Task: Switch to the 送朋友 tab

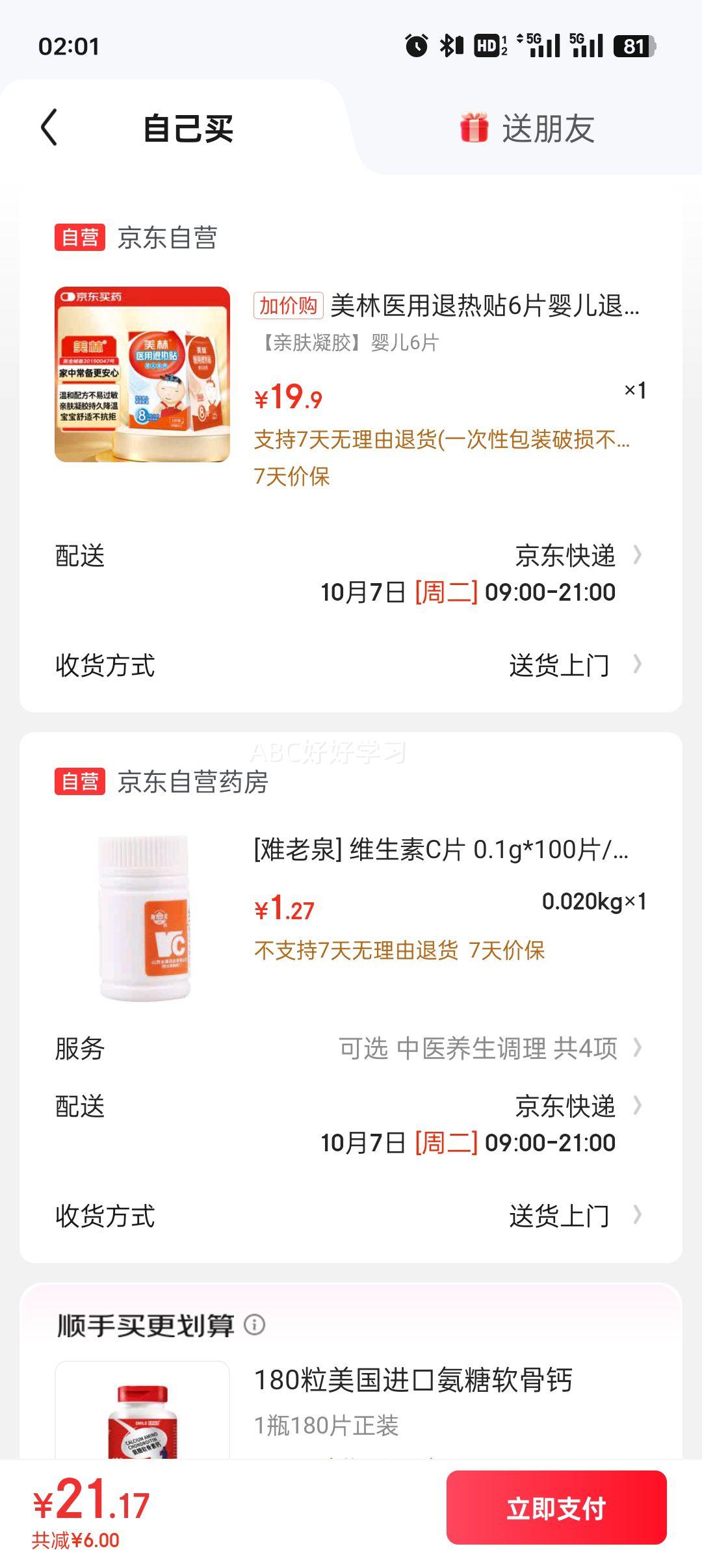Action: (x=528, y=128)
